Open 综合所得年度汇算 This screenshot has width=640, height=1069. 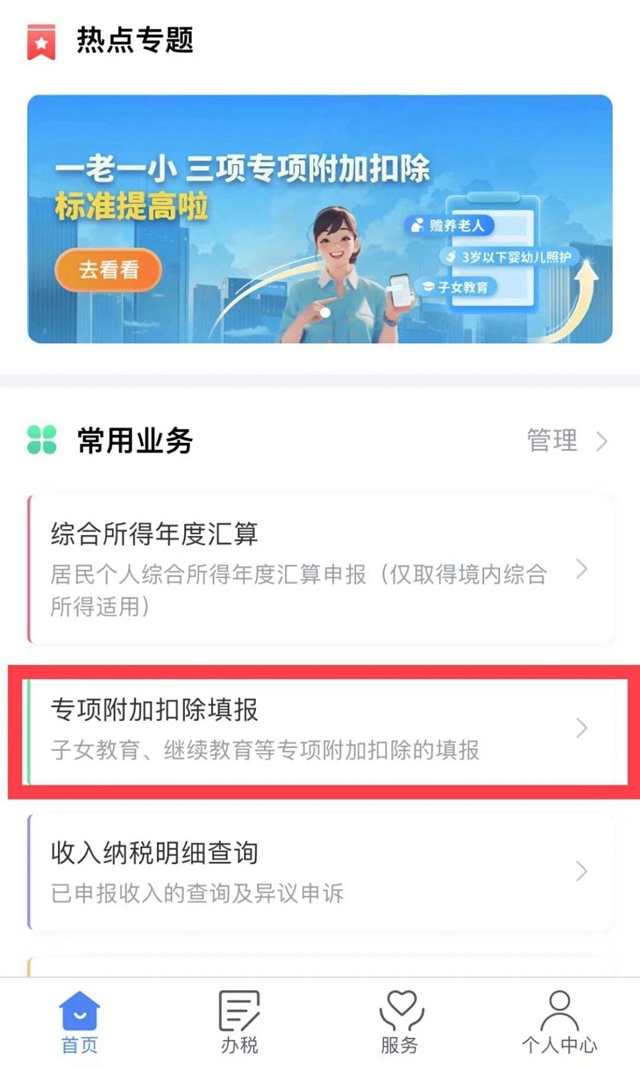click(x=320, y=569)
